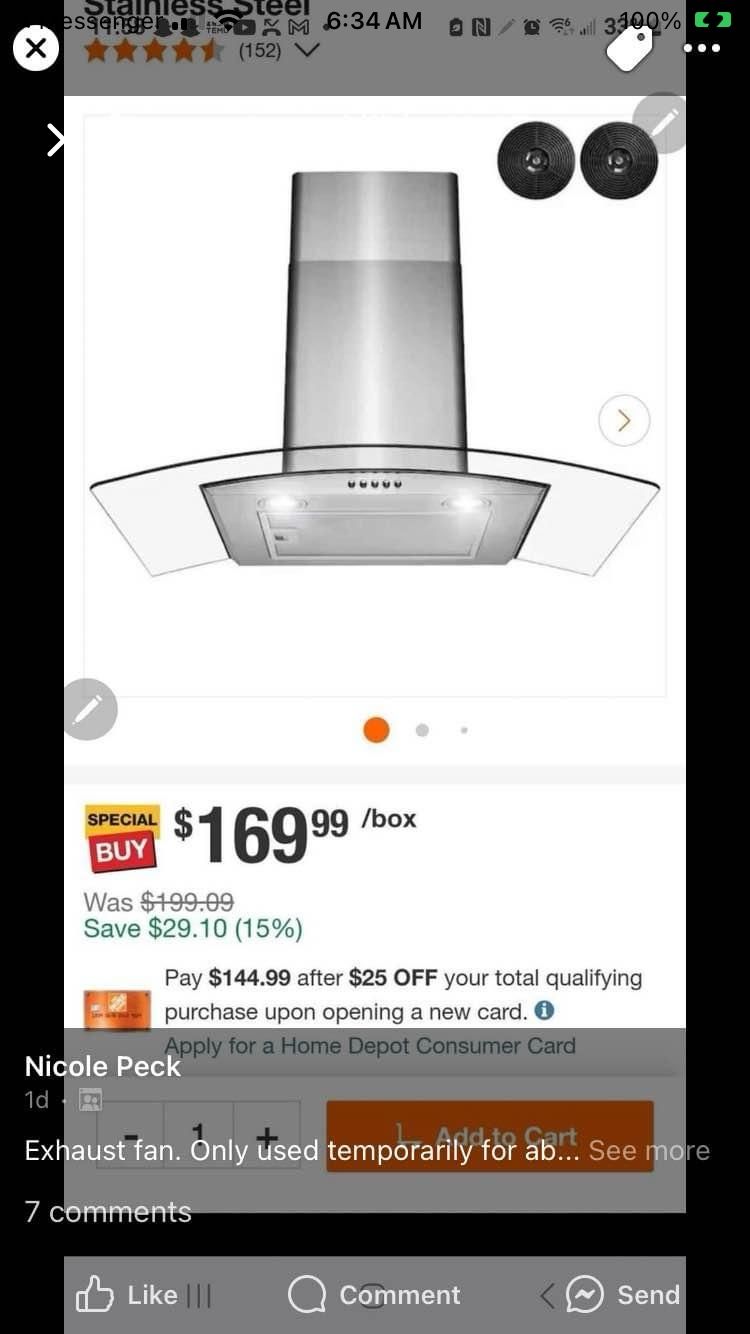Tap the Like icon
This screenshot has width=750, height=1334.
[x=95, y=1295]
